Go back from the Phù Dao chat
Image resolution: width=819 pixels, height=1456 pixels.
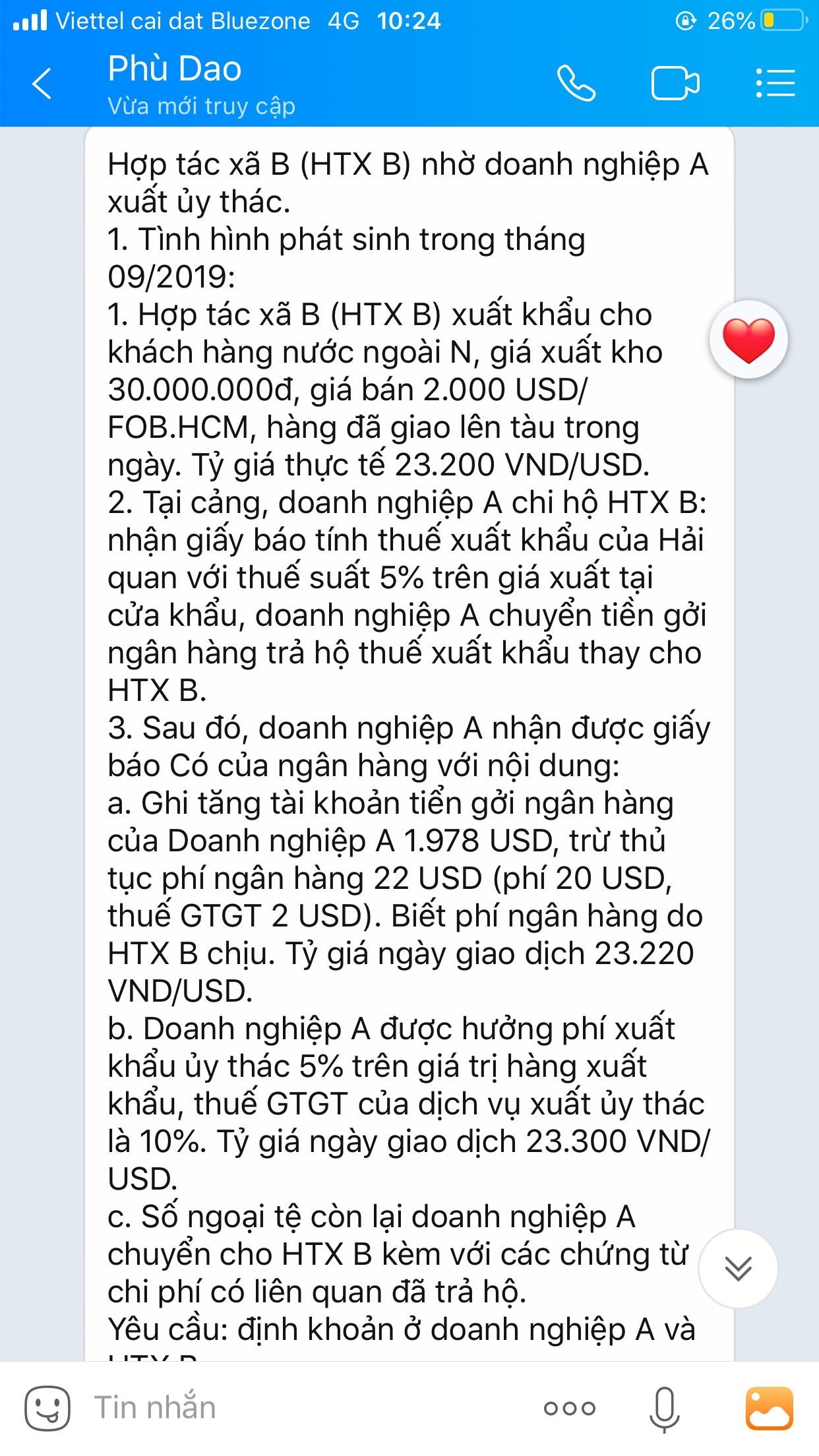point(42,84)
